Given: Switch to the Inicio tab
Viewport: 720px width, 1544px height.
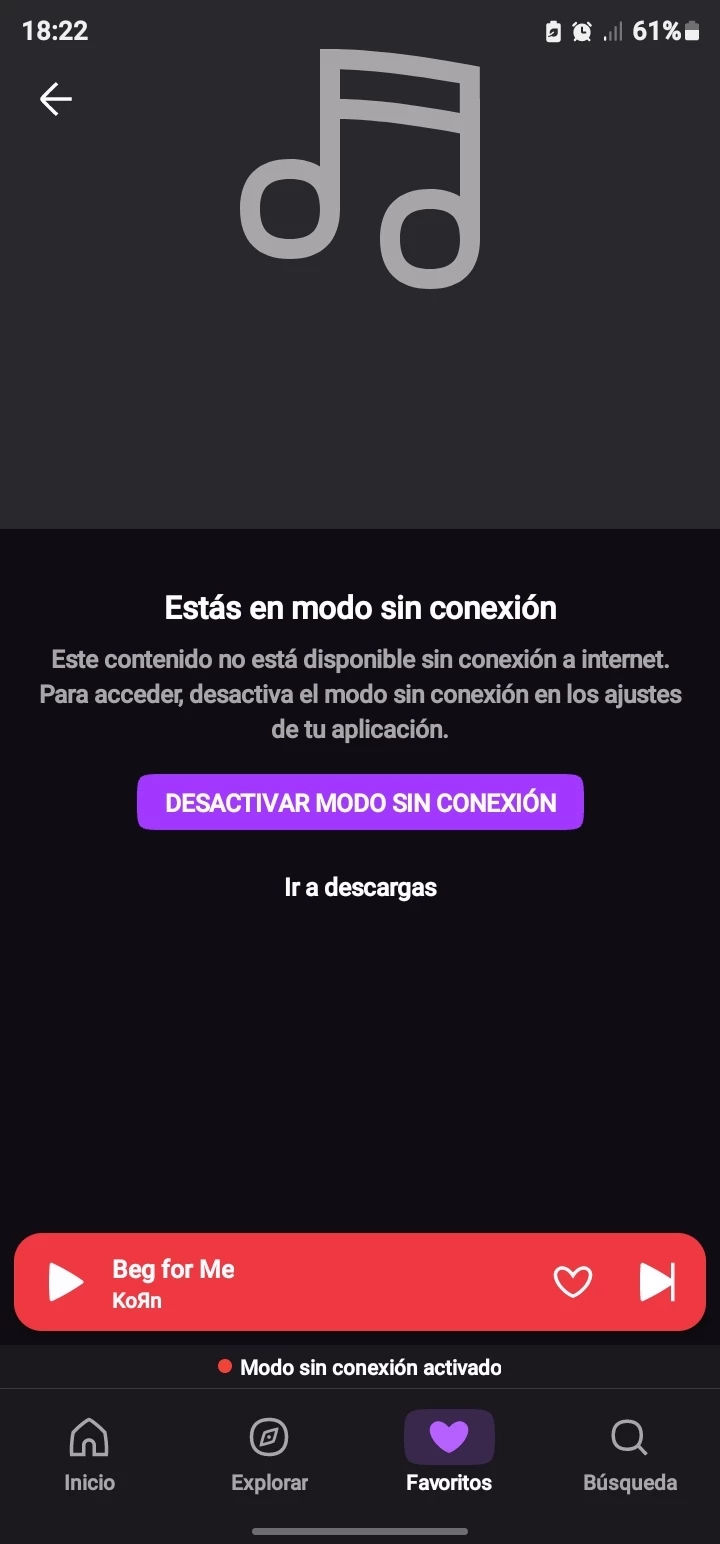Looking at the screenshot, I should point(89,1455).
